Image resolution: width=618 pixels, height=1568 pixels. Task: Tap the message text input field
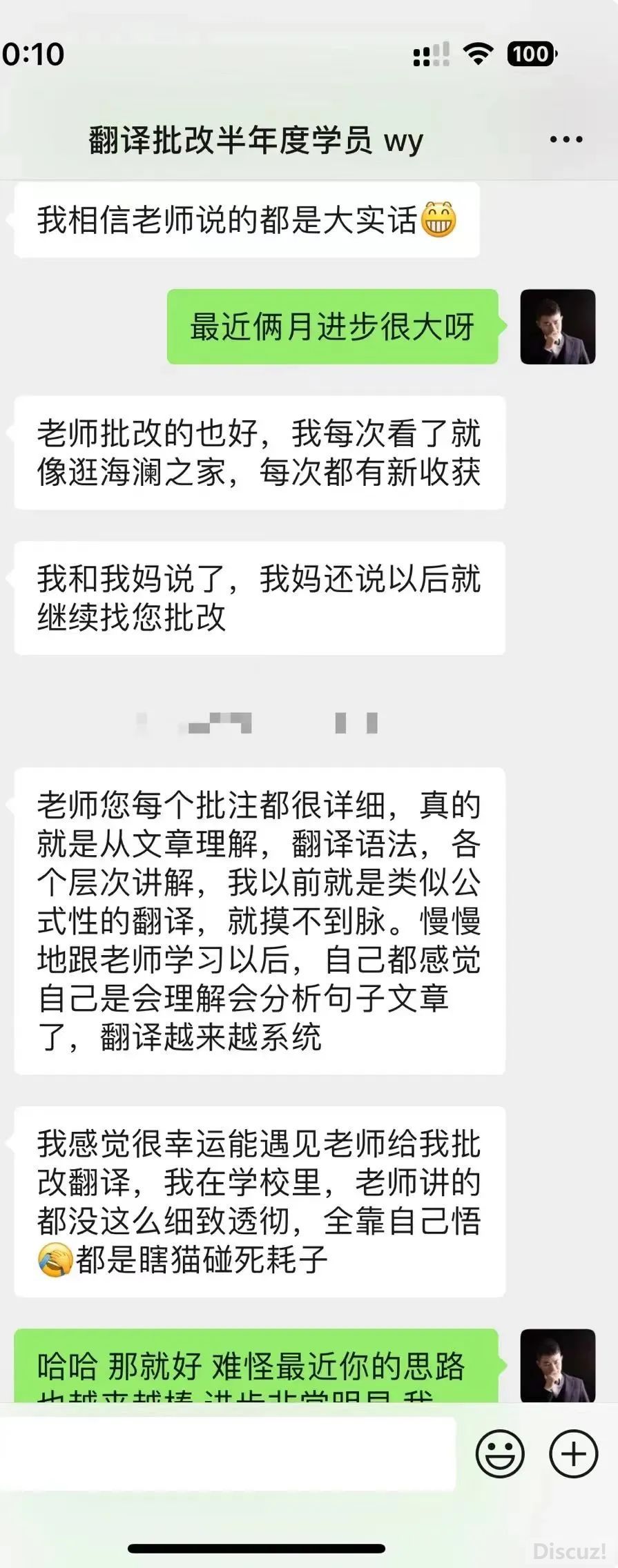click(228, 1453)
